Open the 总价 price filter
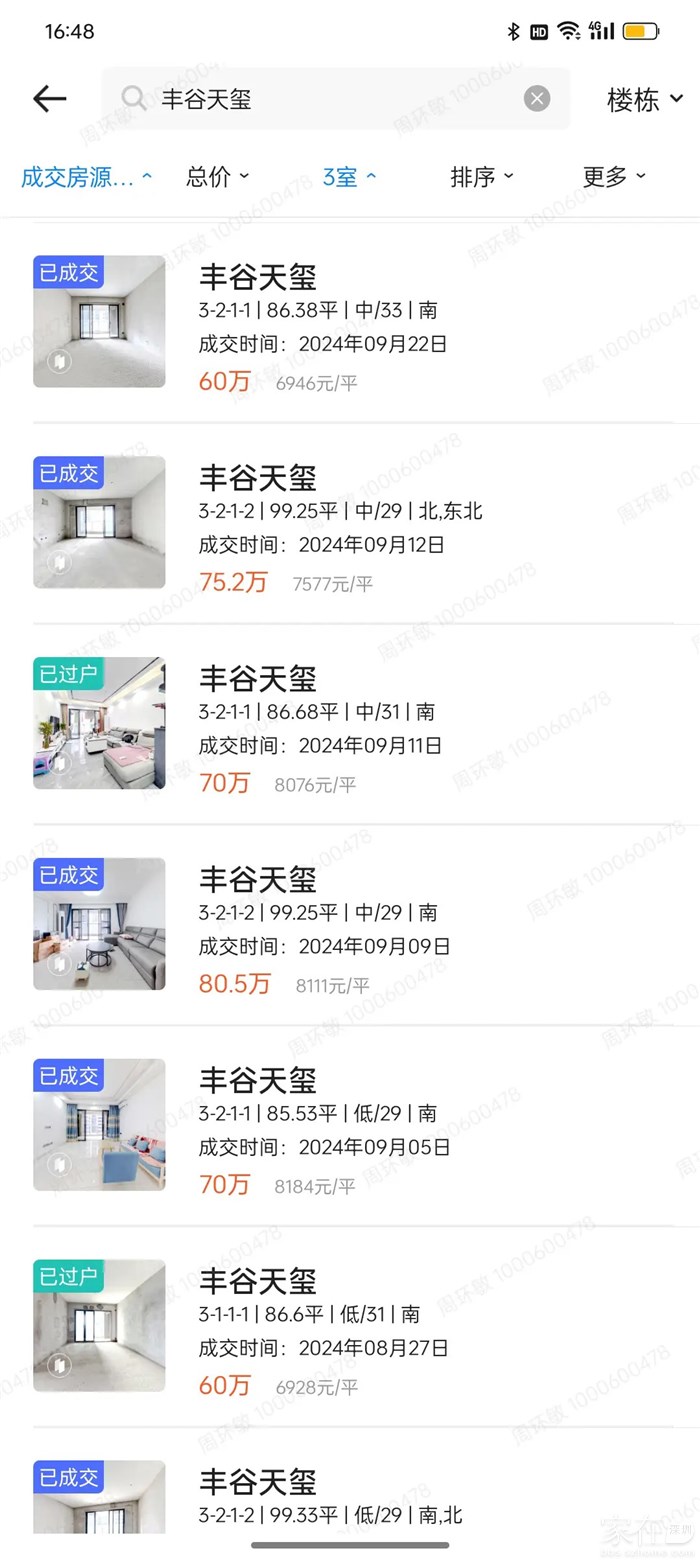Viewport: 700px width, 1560px height. coord(217,177)
